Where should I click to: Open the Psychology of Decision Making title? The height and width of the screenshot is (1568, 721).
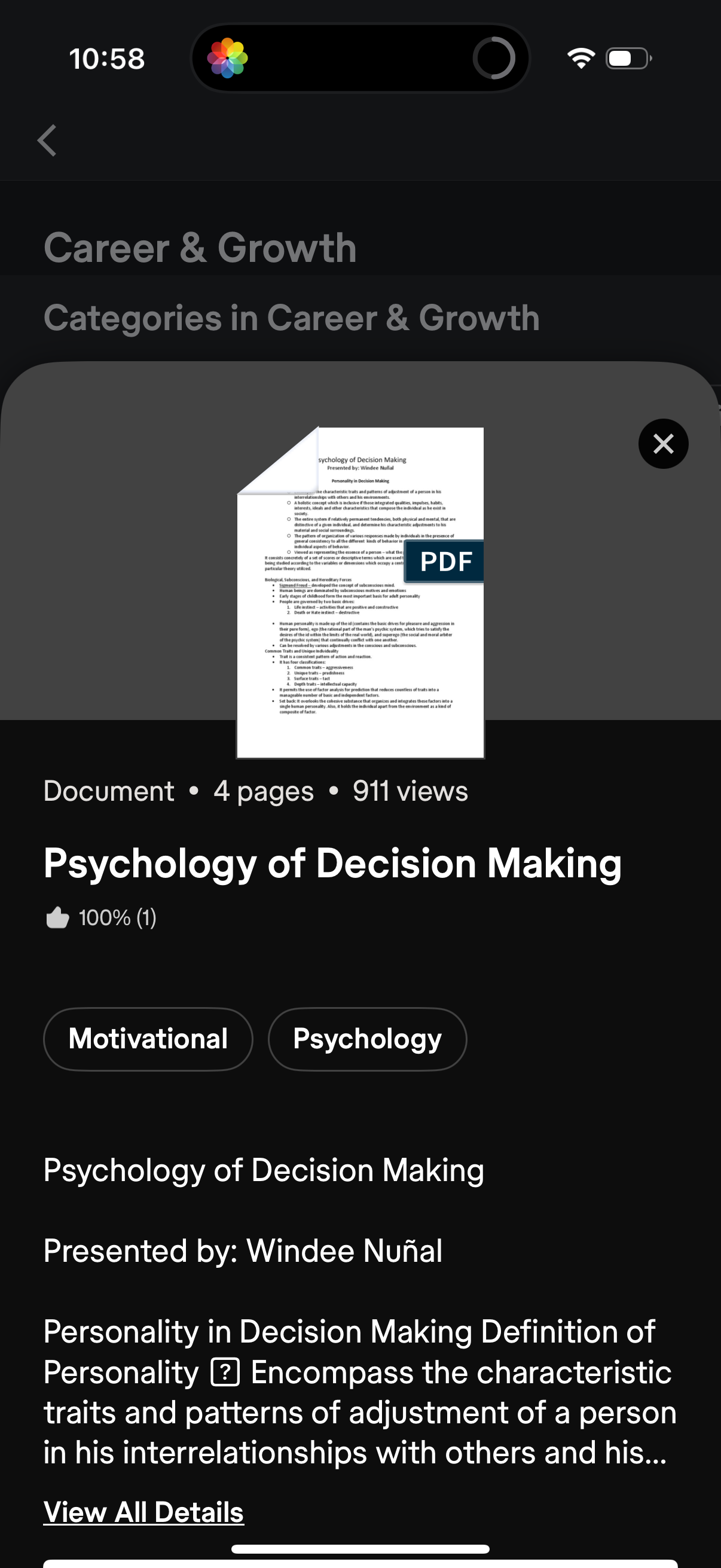pos(333,862)
